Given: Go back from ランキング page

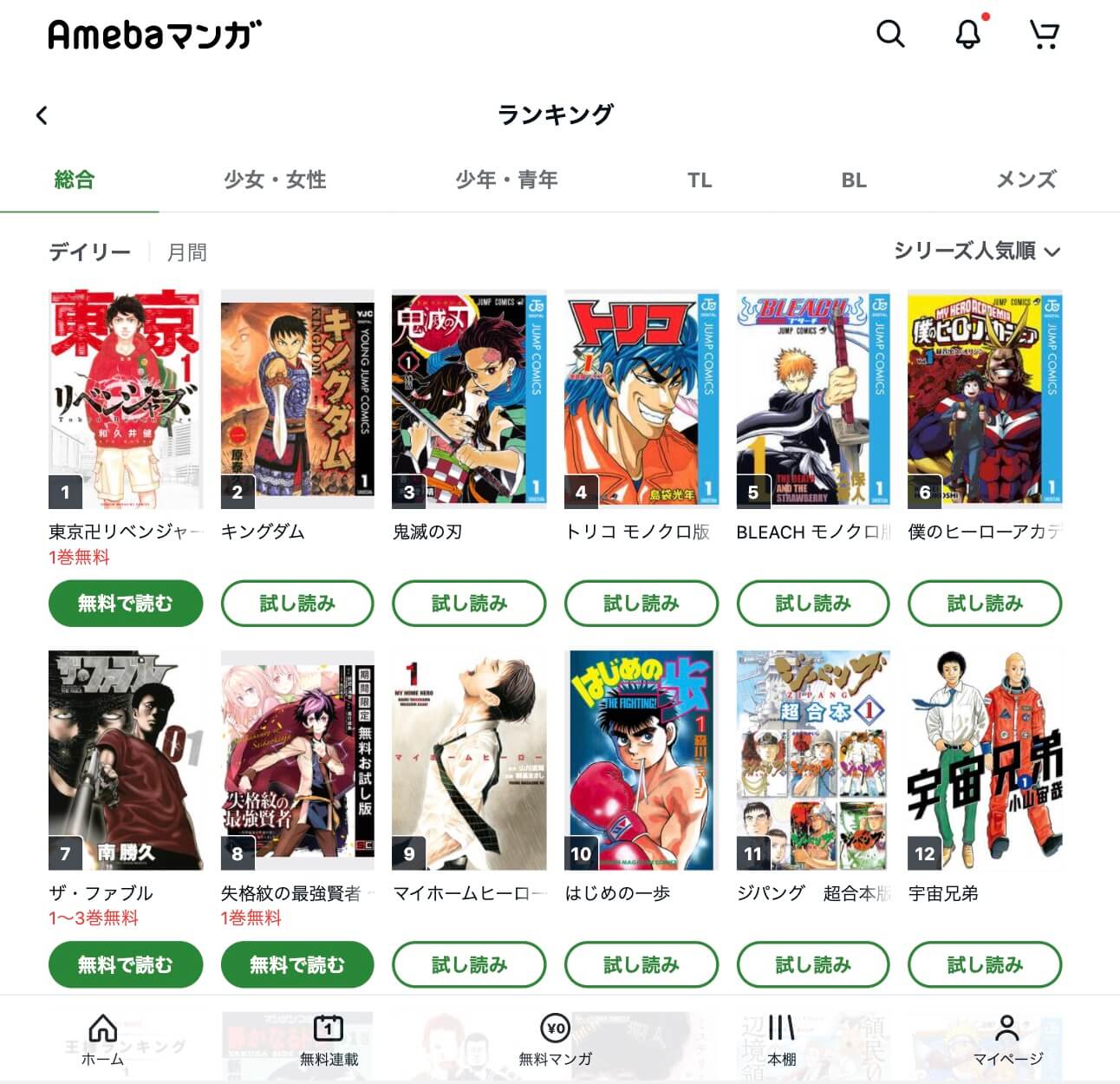Looking at the screenshot, I should coord(42,114).
